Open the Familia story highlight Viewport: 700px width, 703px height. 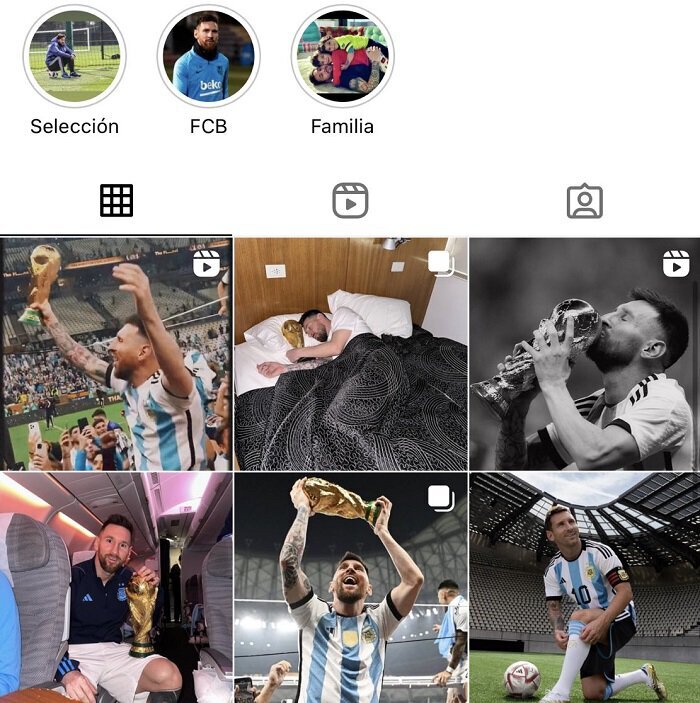pos(342,56)
